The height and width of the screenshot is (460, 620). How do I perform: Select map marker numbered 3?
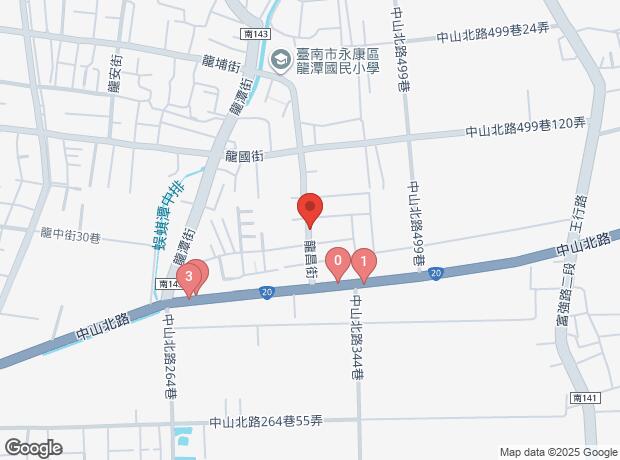[188, 274]
